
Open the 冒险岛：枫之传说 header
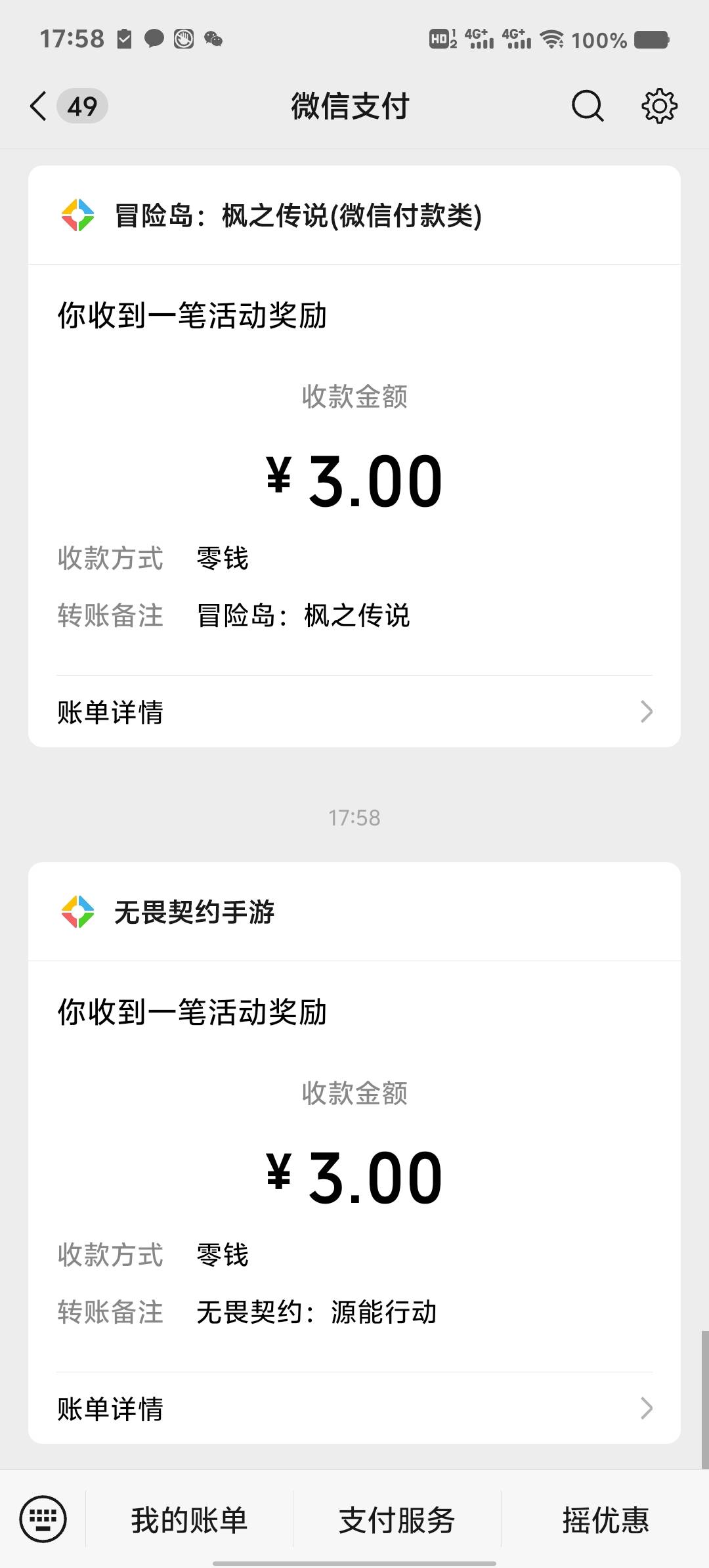(354, 215)
